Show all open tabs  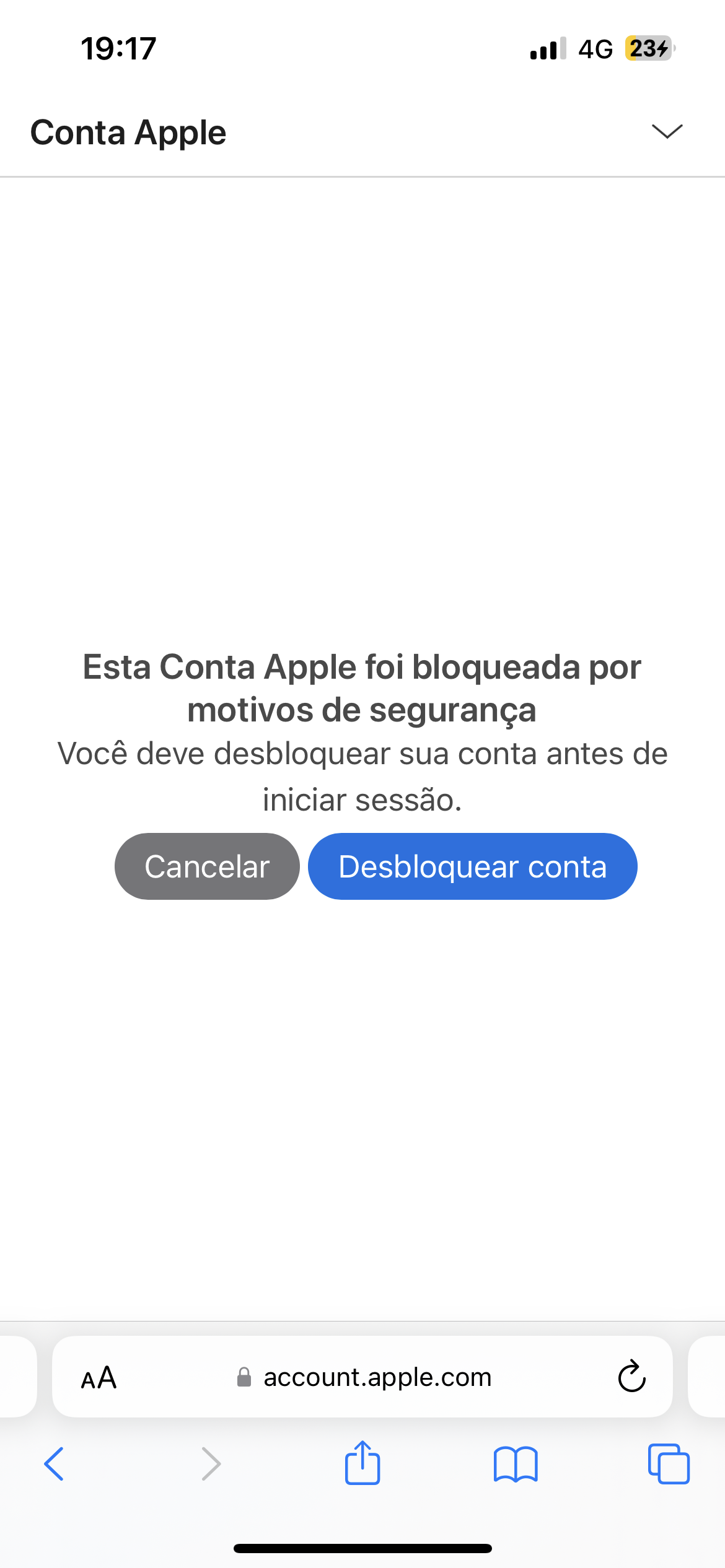(x=668, y=1464)
